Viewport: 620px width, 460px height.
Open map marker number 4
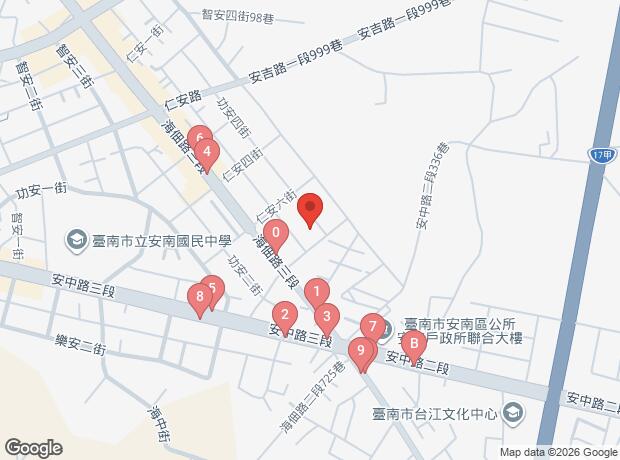point(206,153)
